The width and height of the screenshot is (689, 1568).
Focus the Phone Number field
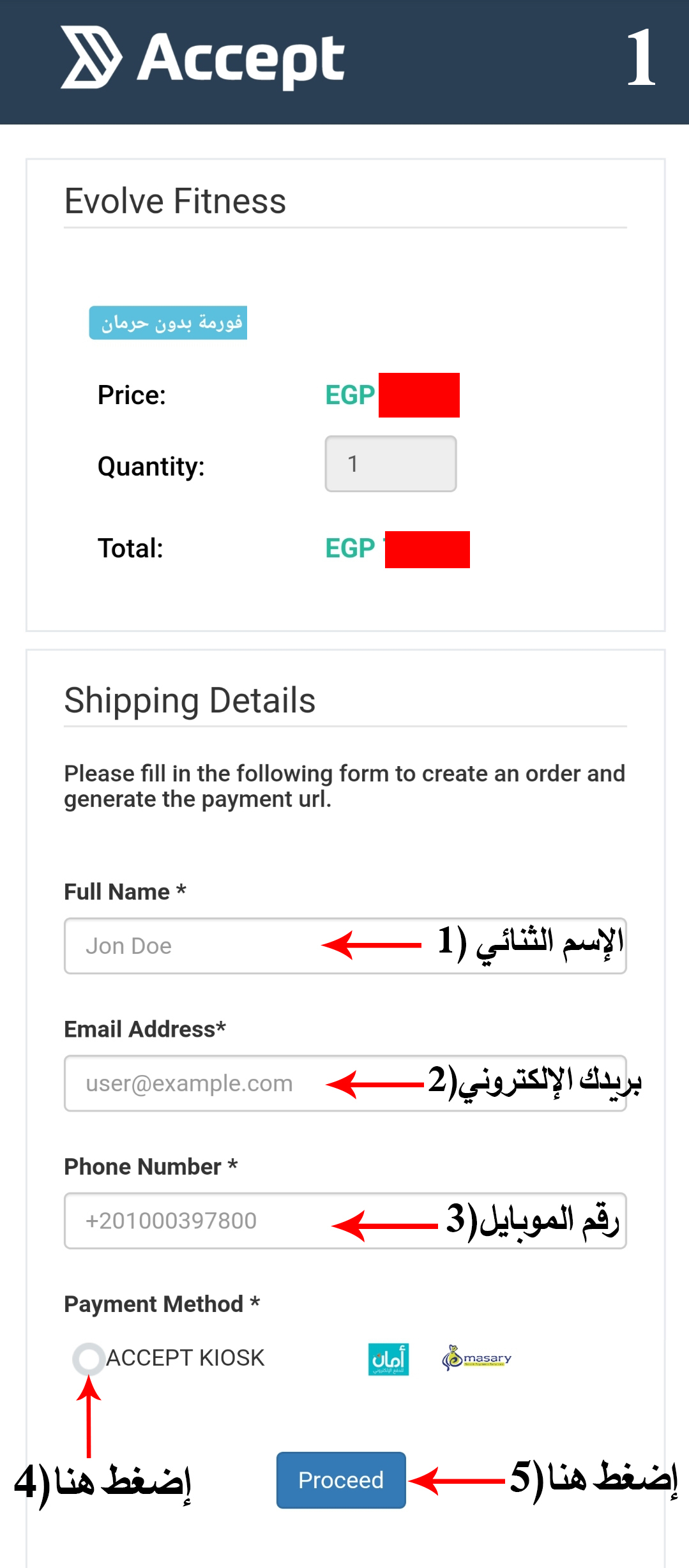pos(345,1220)
